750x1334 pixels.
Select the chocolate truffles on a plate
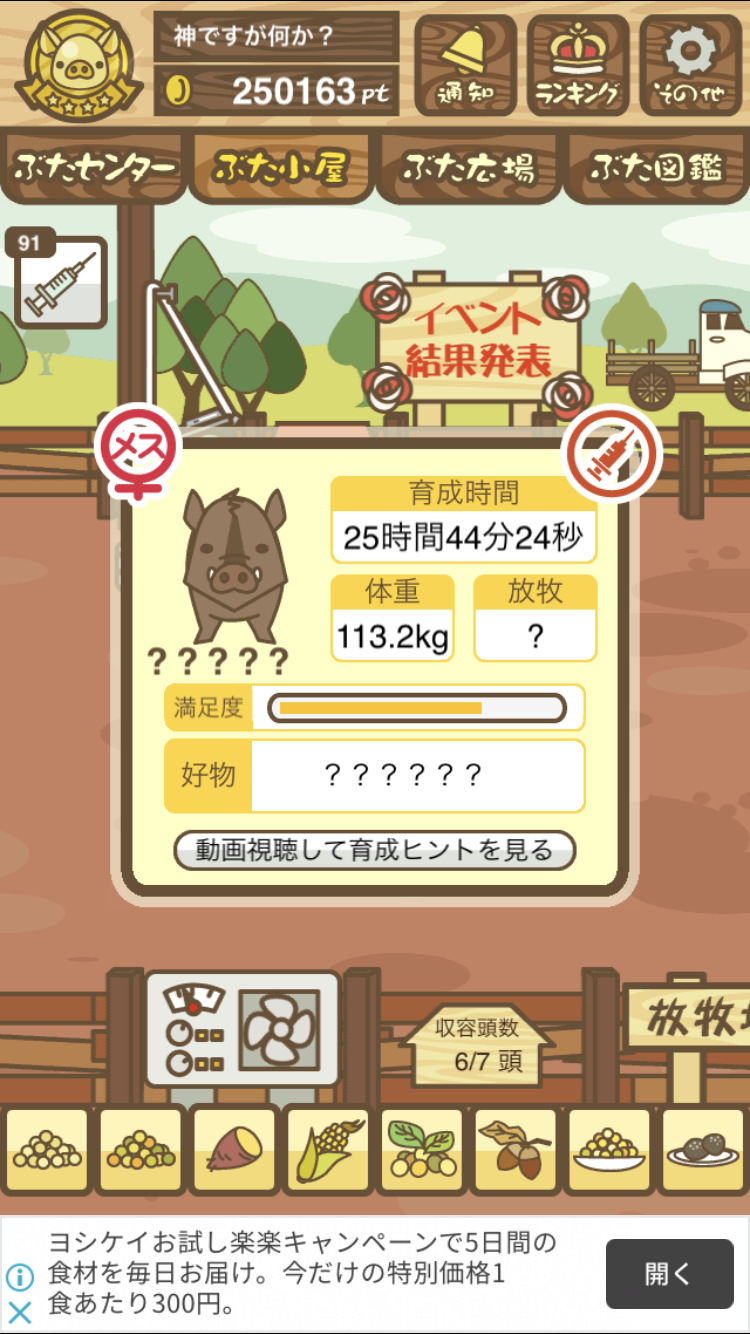click(704, 1151)
